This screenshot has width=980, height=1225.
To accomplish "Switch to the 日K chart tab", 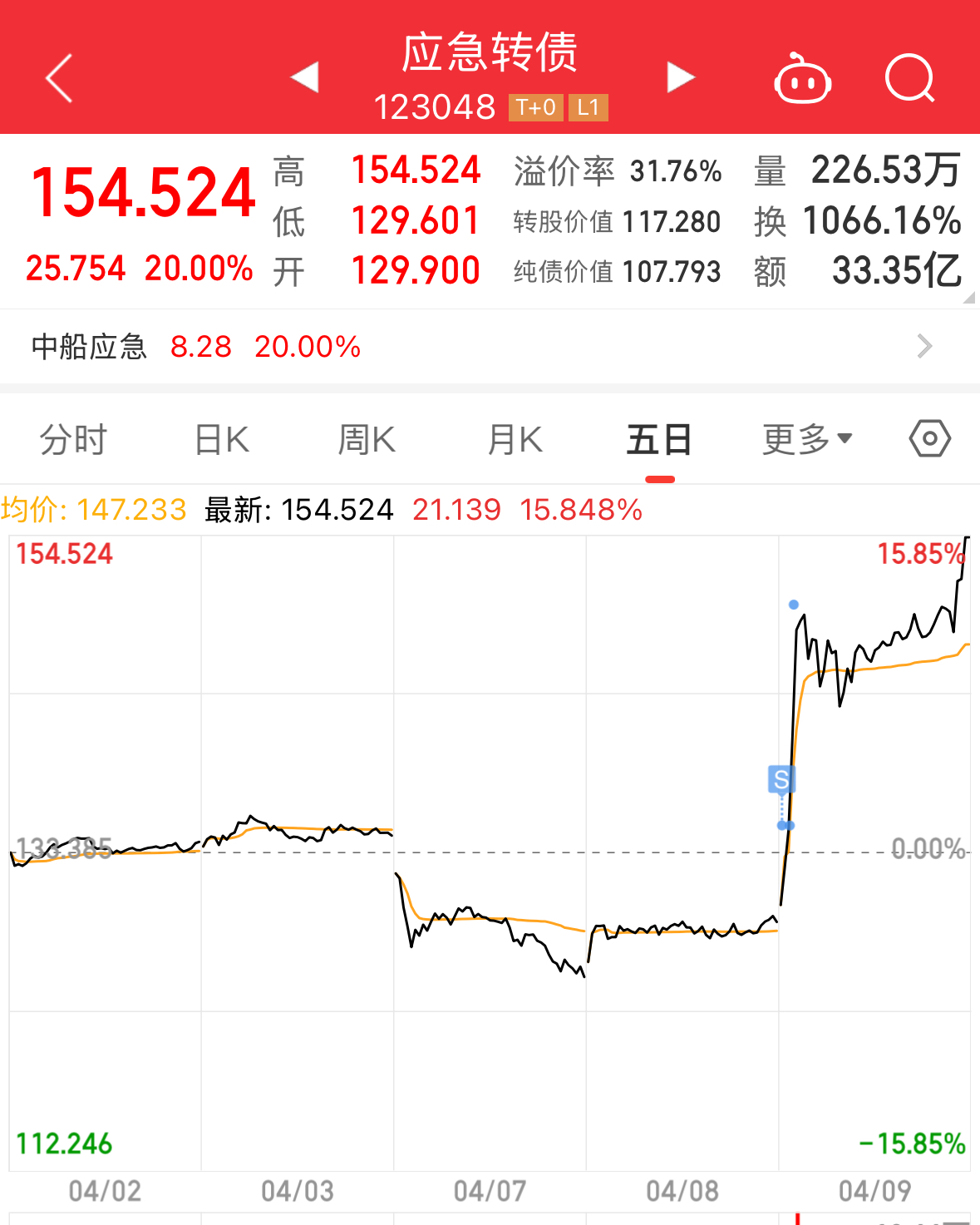I will point(221,439).
